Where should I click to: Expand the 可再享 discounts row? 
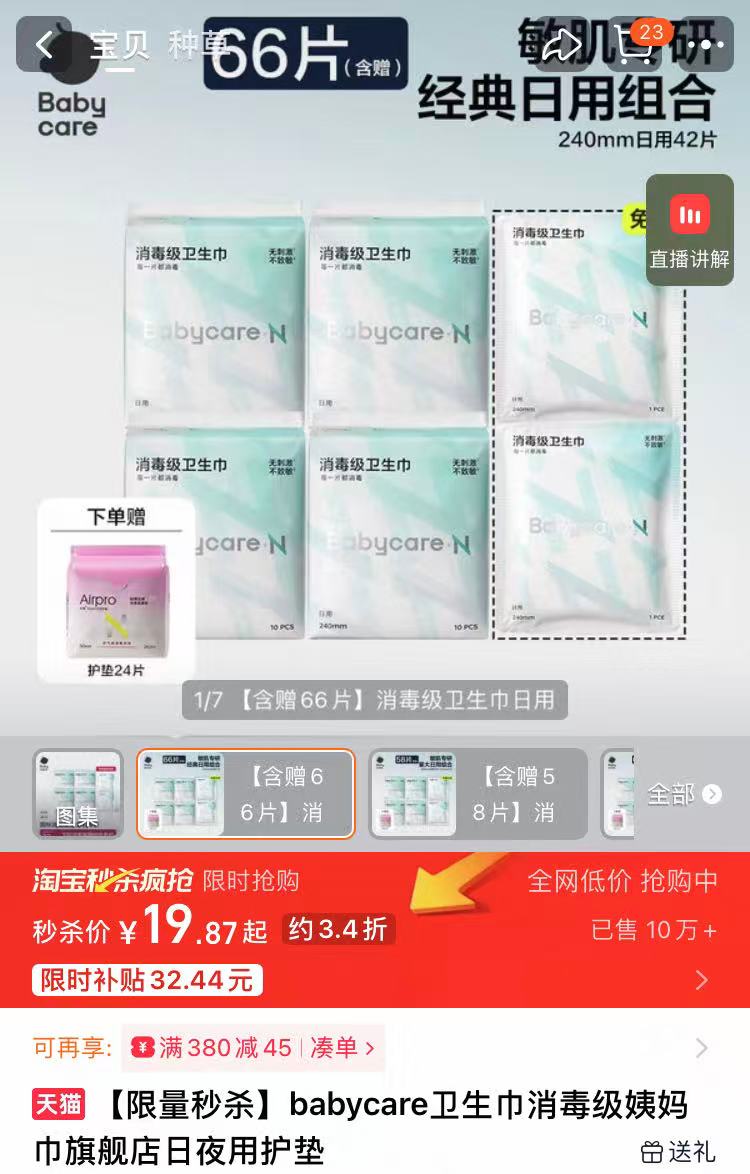point(702,1048)
